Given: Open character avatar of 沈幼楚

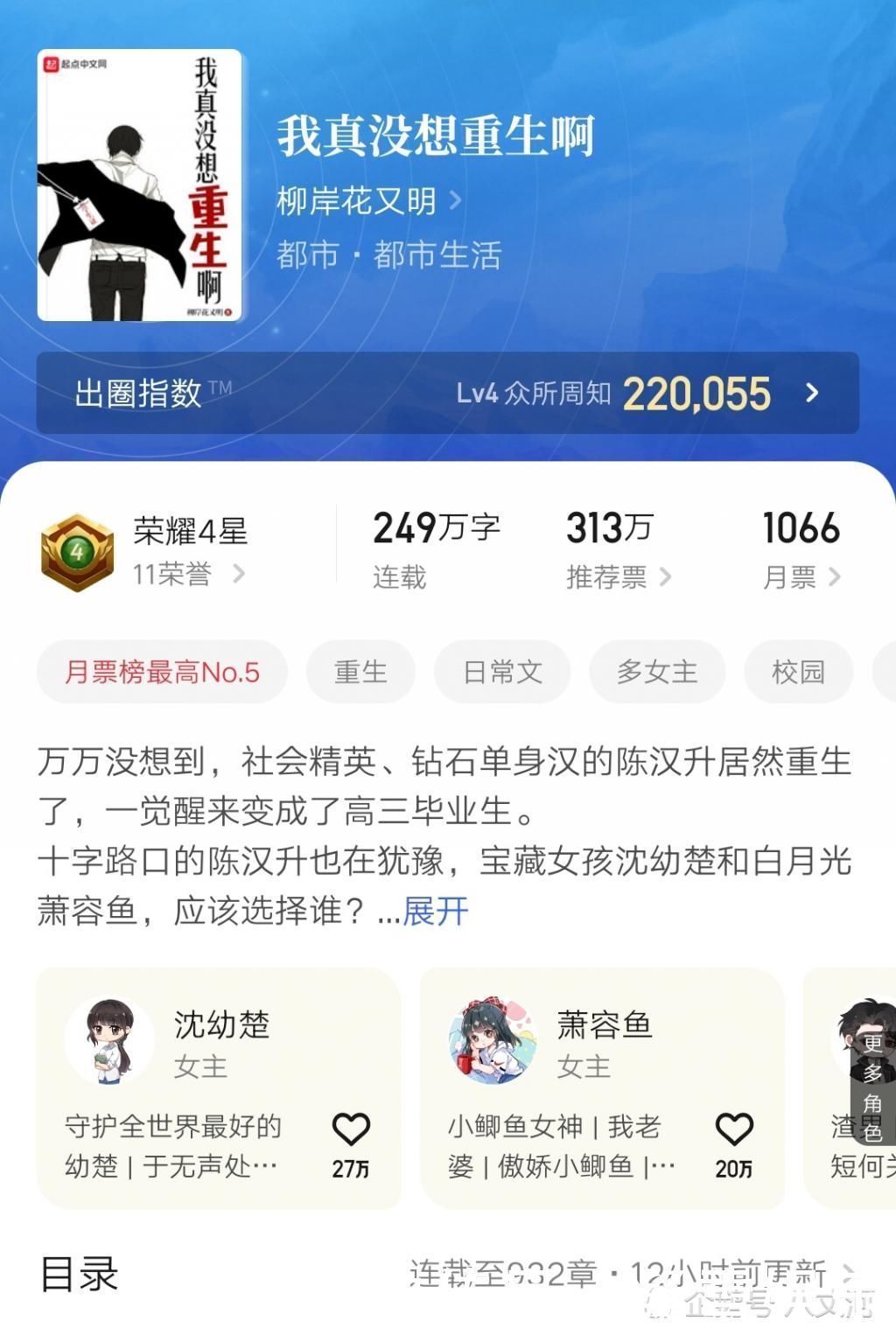Looking at the screenshot, I should (109, 1041).
